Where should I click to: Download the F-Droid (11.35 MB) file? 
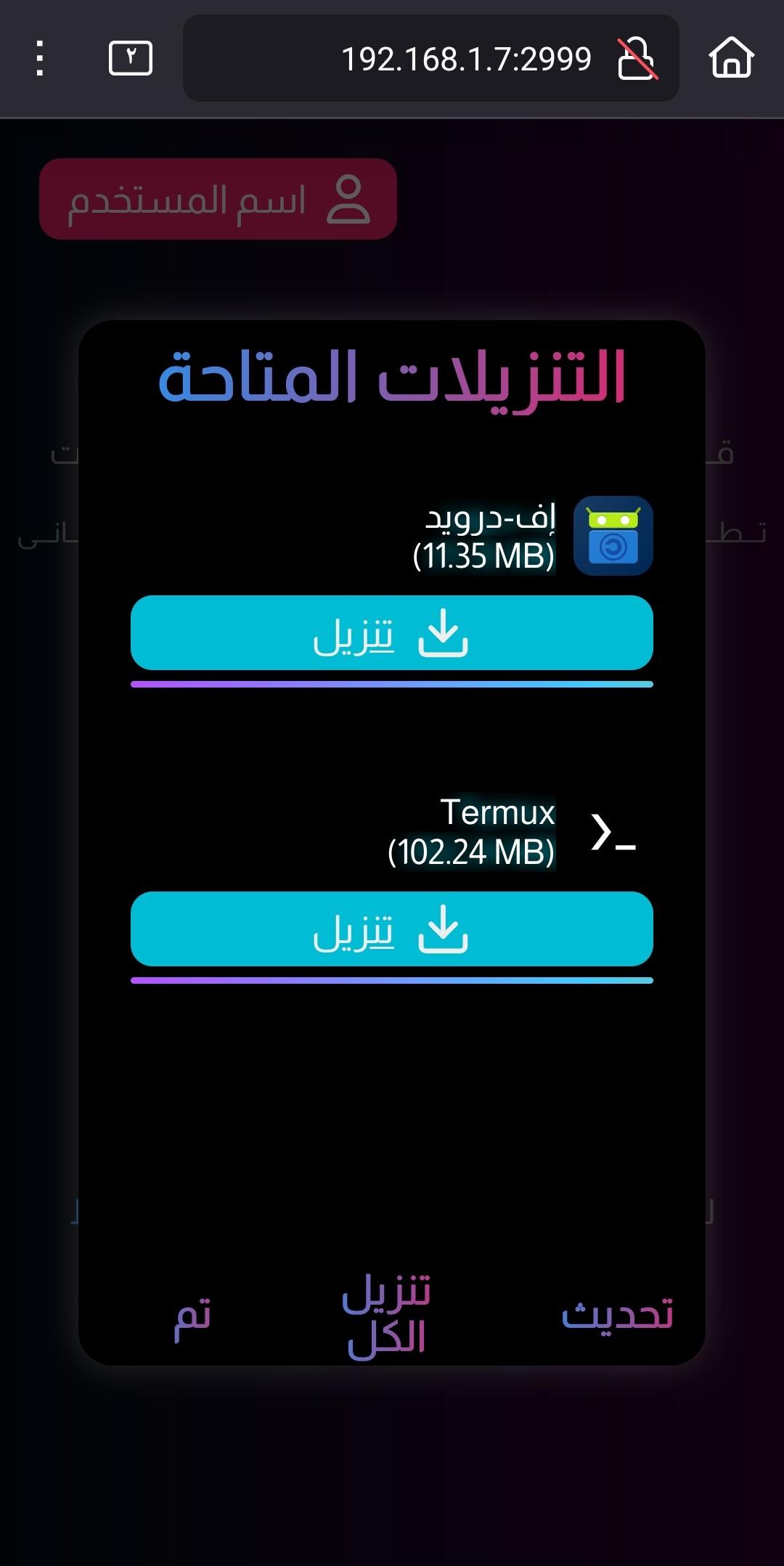[392, 632]
